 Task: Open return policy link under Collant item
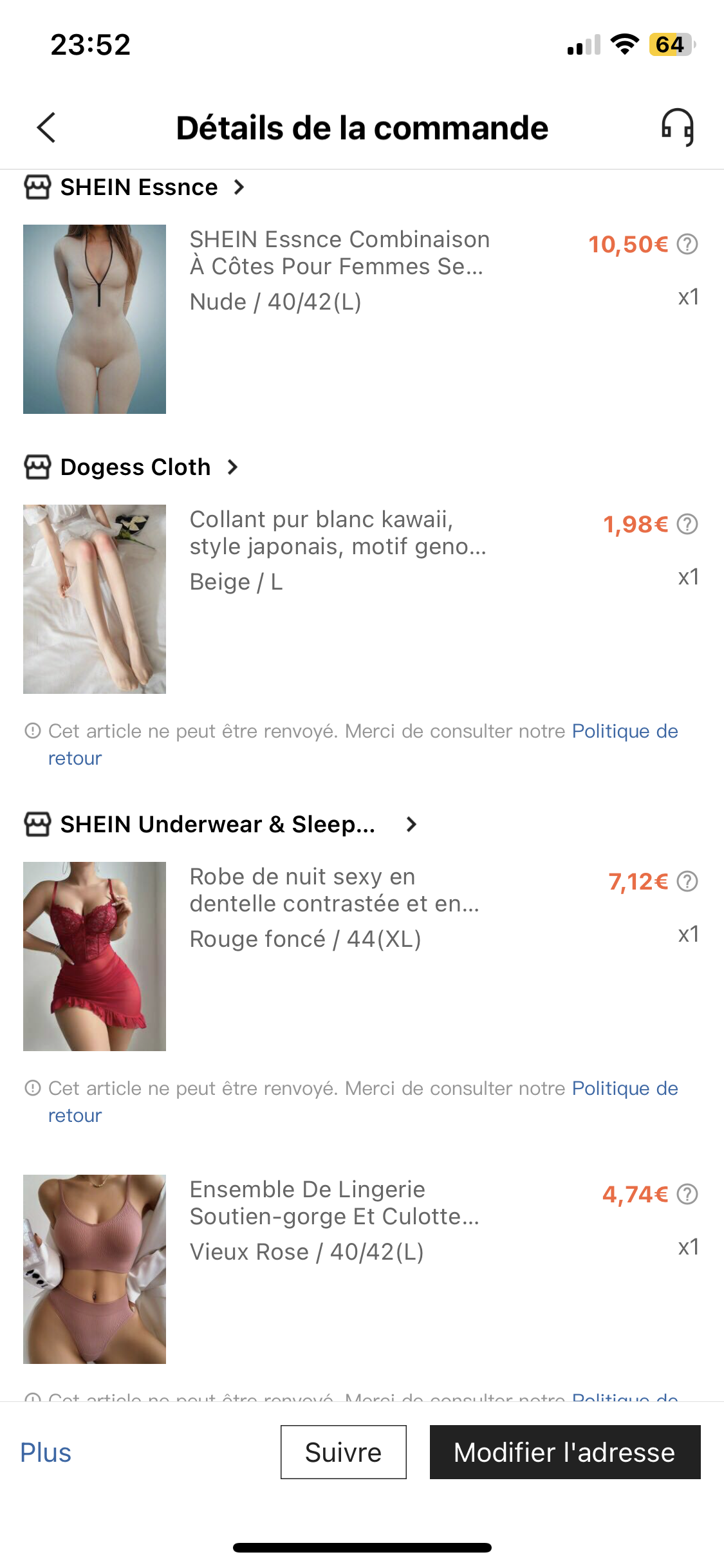(x=624, y=732)
